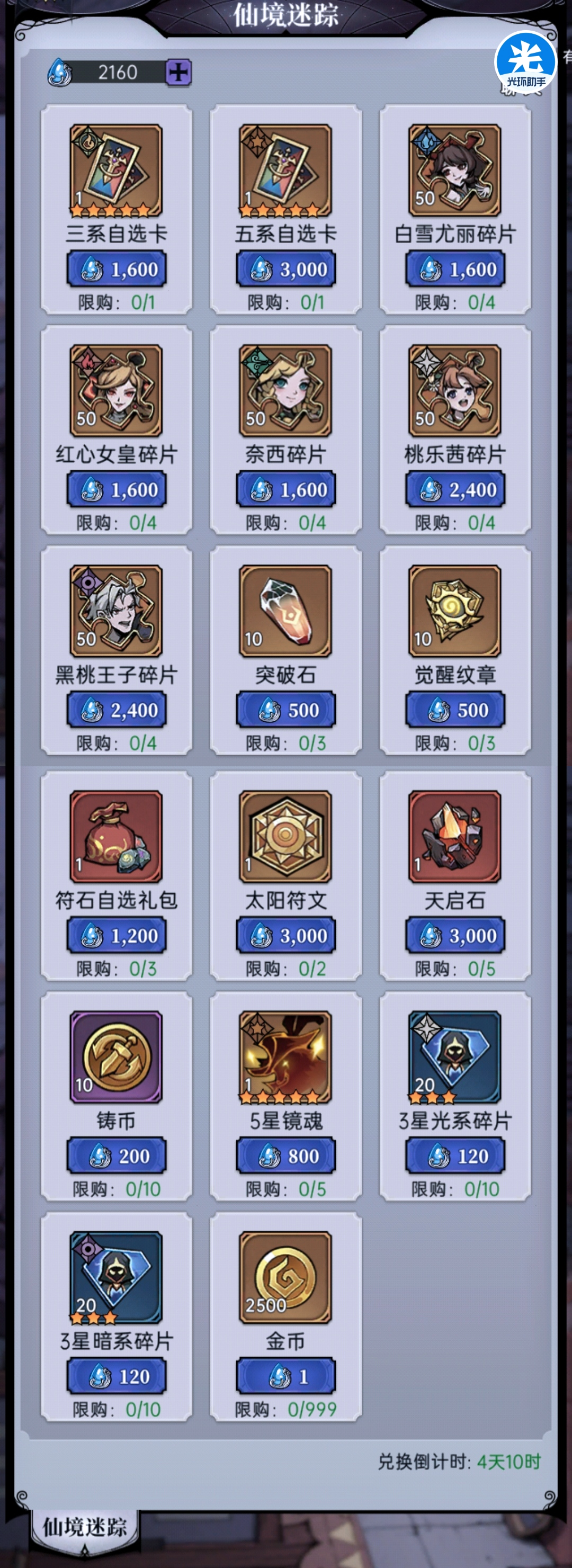This screenshot has height=1568, width=572.
Task: Purchase 铸币 for 200
Action: (x=116, y=1156)
